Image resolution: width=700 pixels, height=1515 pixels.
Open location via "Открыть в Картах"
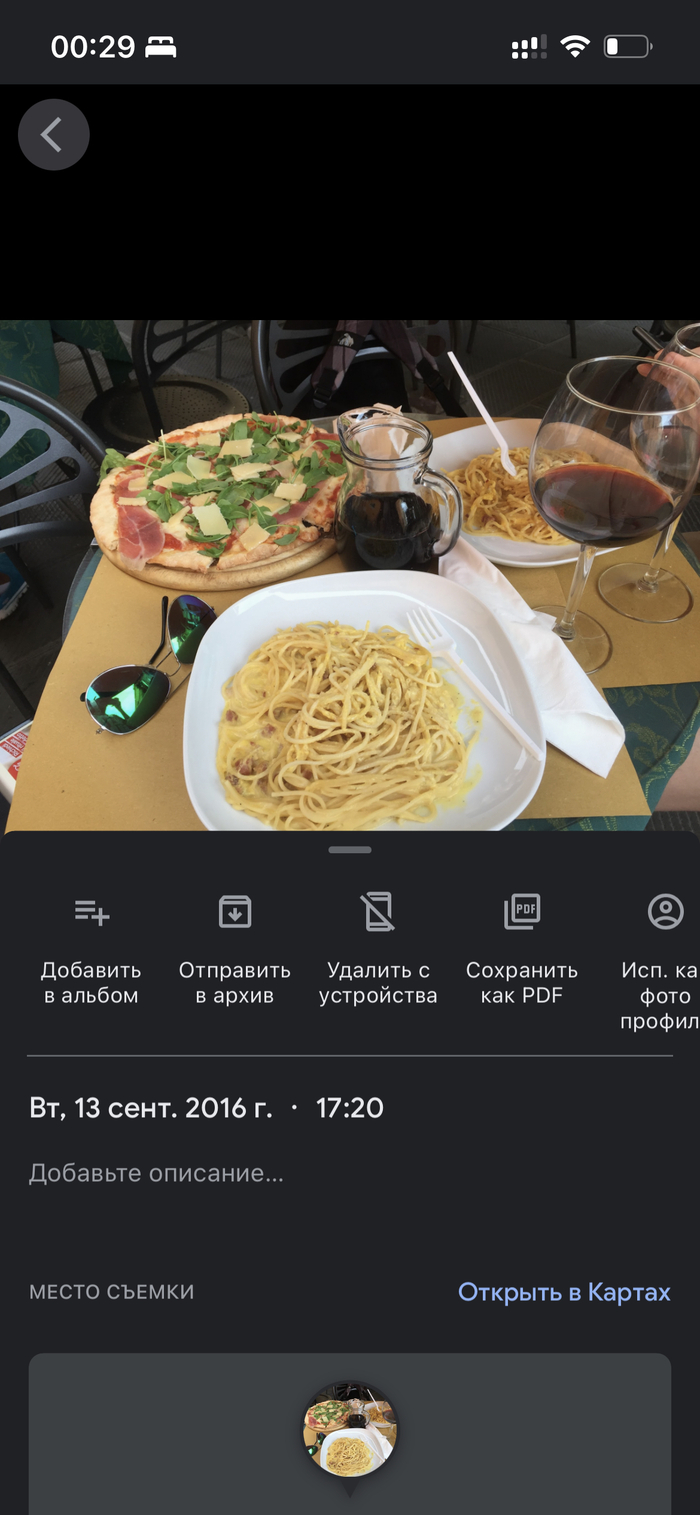point(564,1292)
